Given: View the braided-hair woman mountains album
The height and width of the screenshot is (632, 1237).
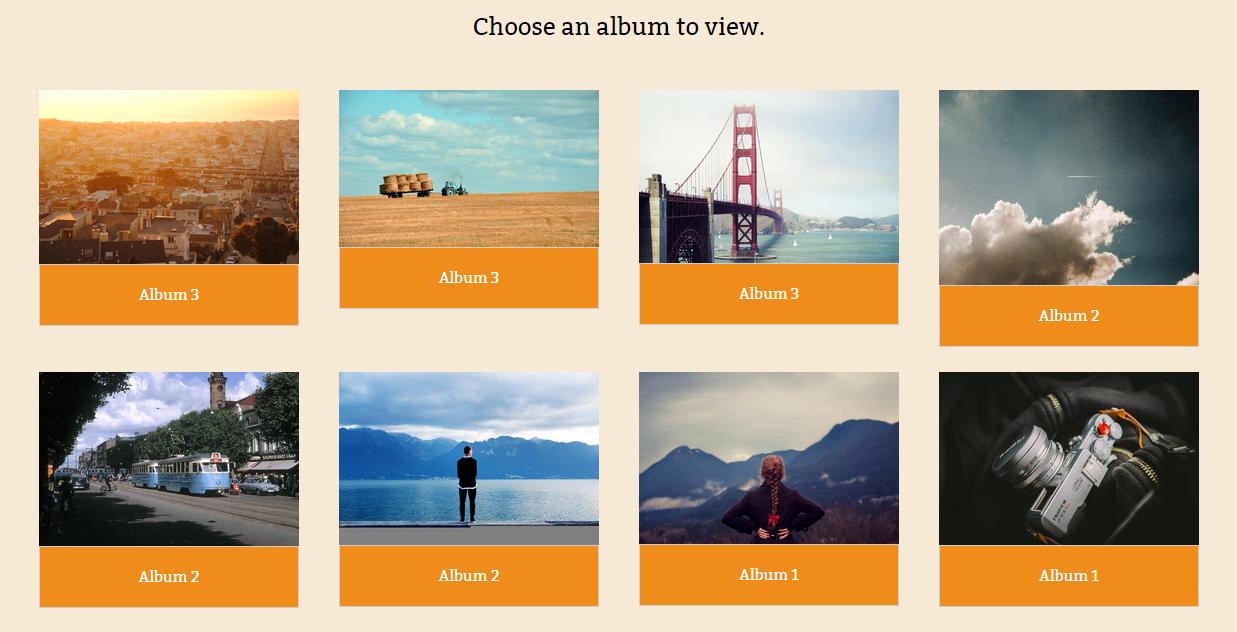Looking at the screenshot, I should click(x=768, y=458).
